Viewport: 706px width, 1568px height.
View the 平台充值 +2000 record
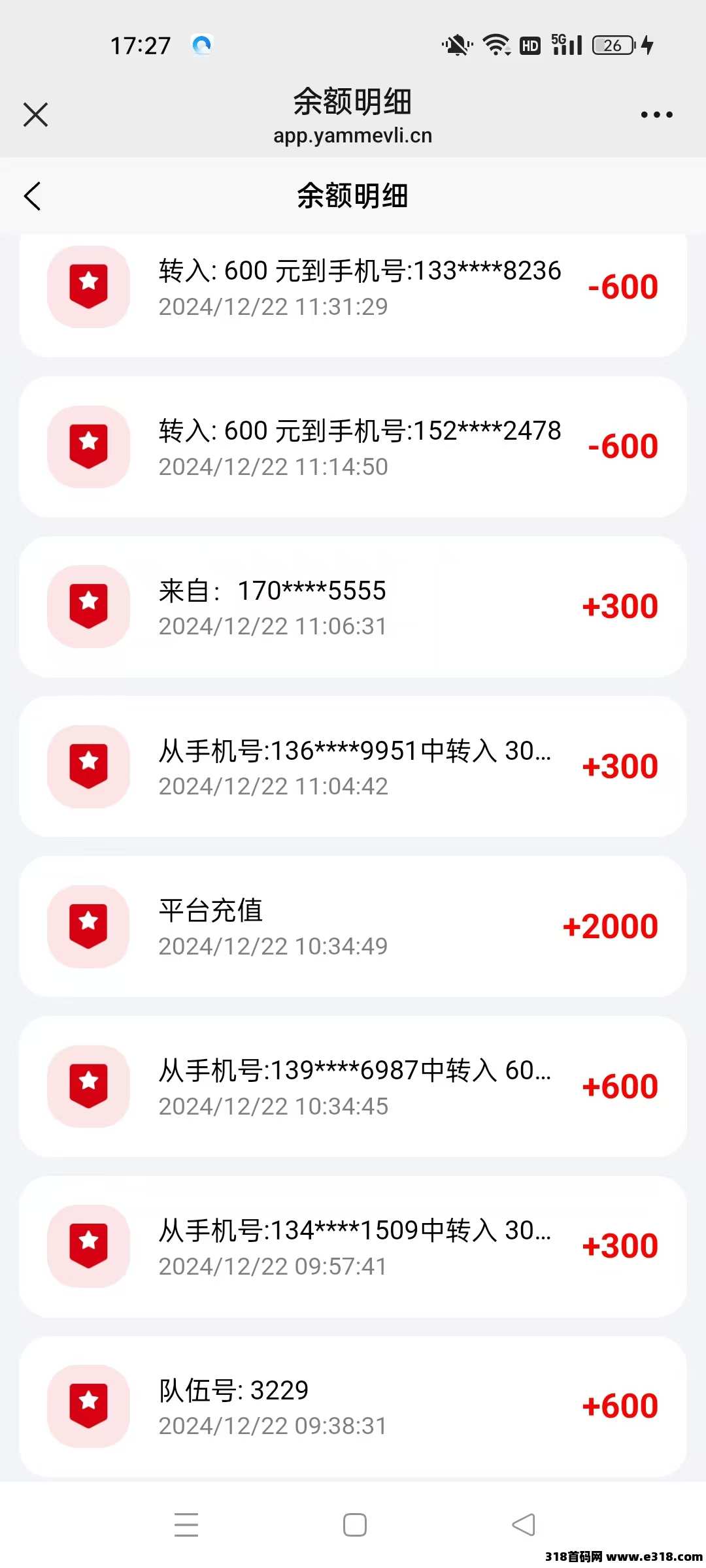353,926
